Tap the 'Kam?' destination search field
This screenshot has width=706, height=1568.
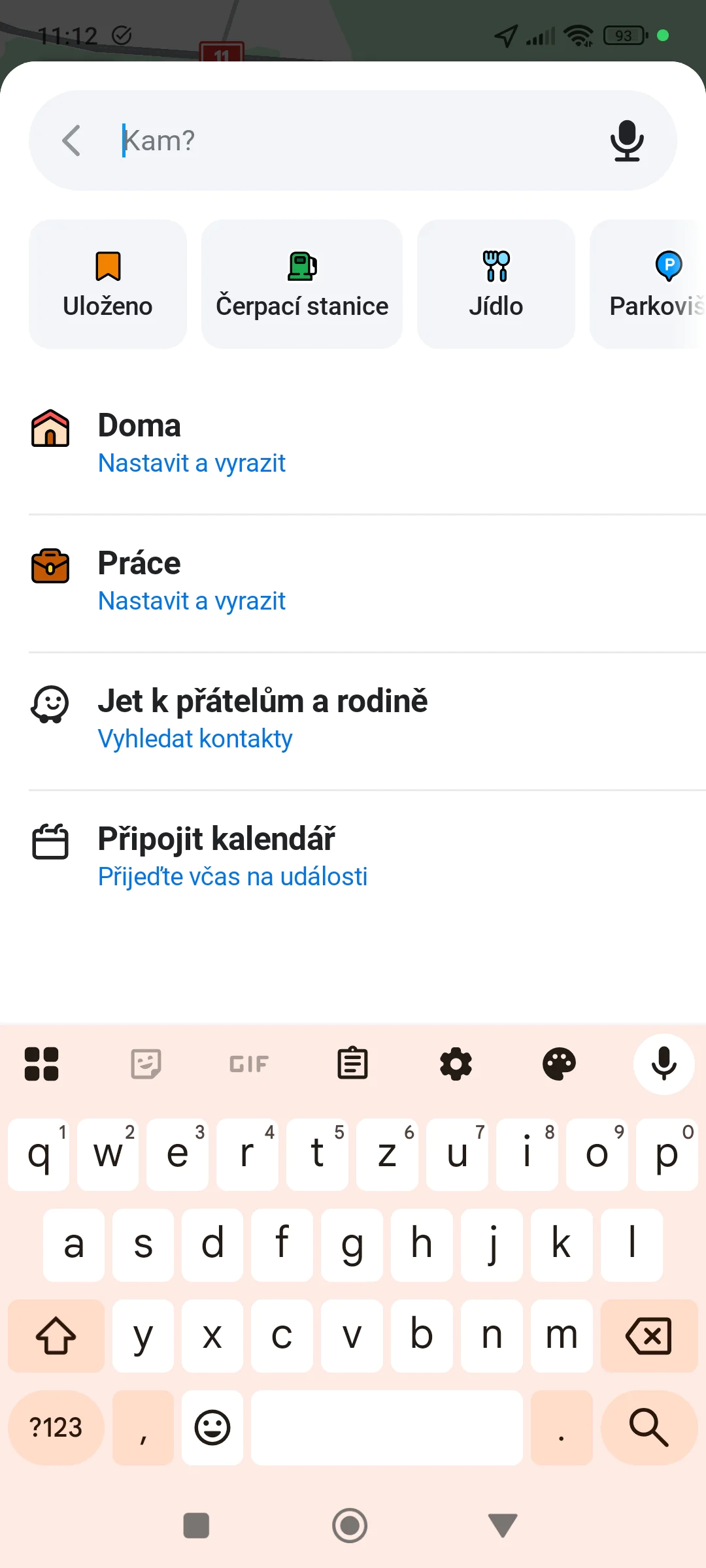pyautogui.click(x=353, y=140)
